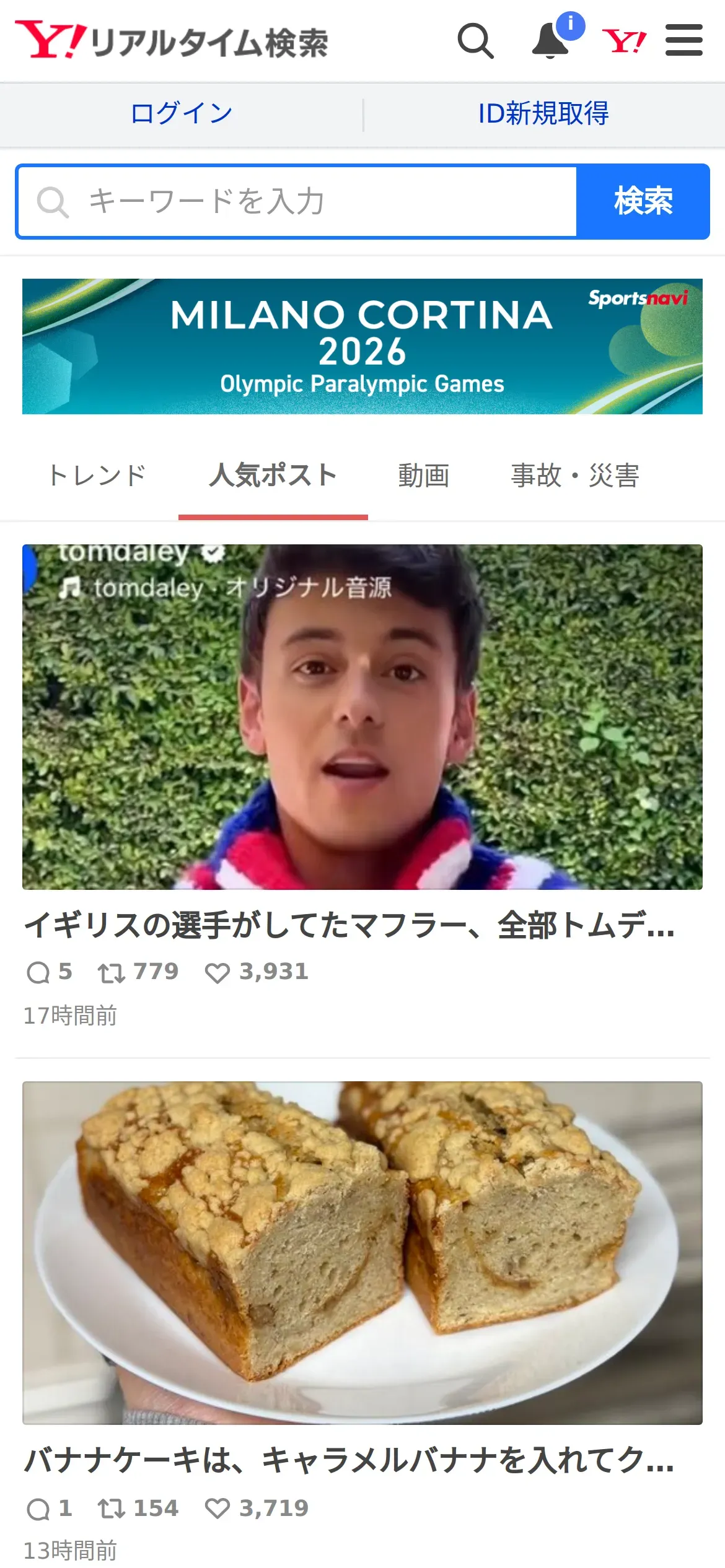
Task: Open the バナナケーキ post title
Action: 349,1460
